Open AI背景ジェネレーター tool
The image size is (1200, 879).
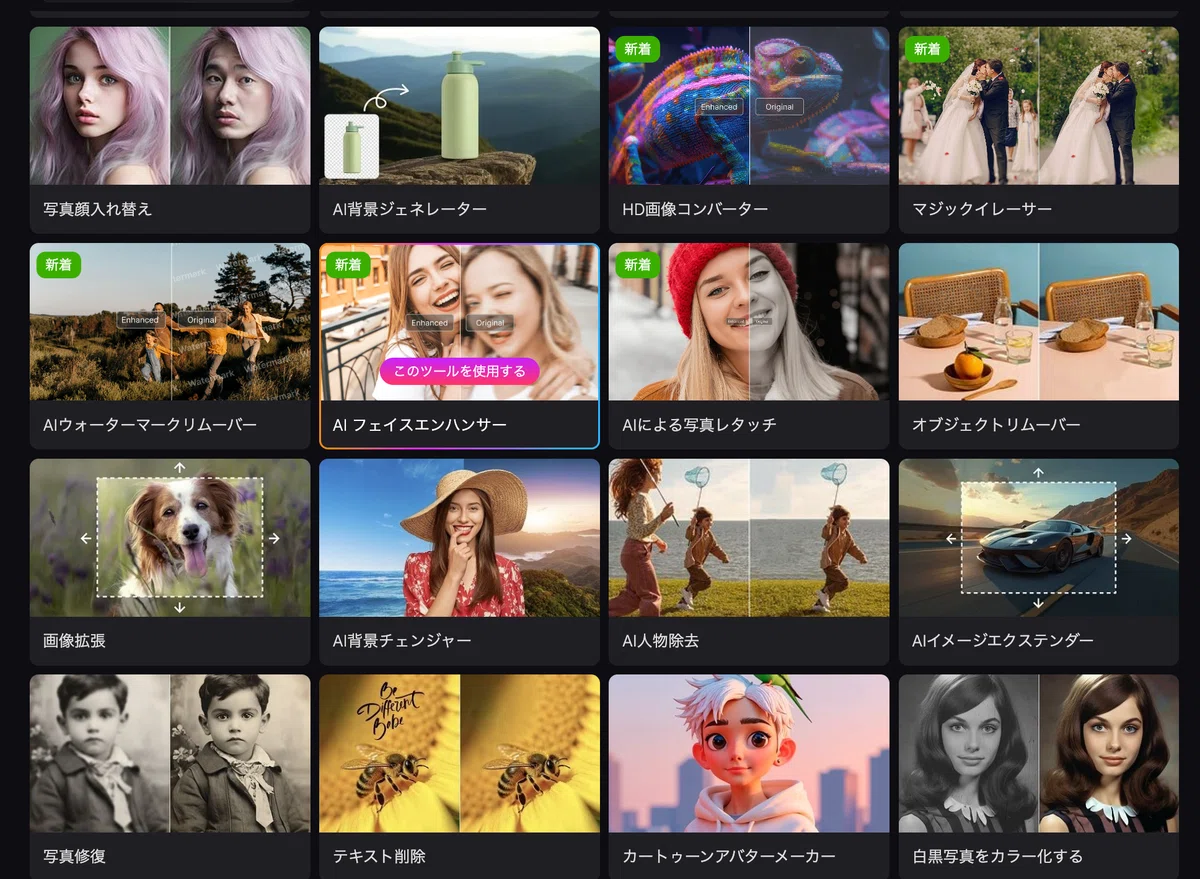click(459, 130)
